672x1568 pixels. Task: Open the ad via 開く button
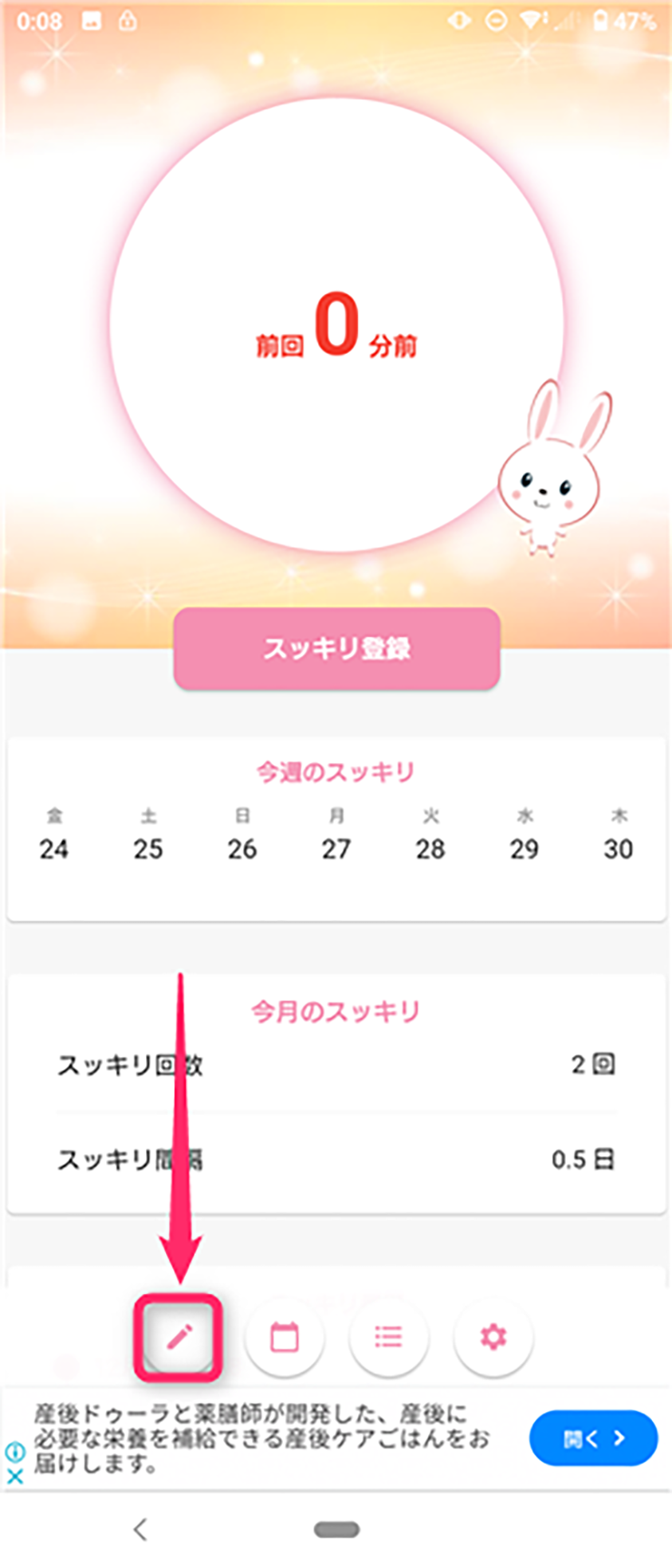pyautogui.click(x=593, y=1438)
